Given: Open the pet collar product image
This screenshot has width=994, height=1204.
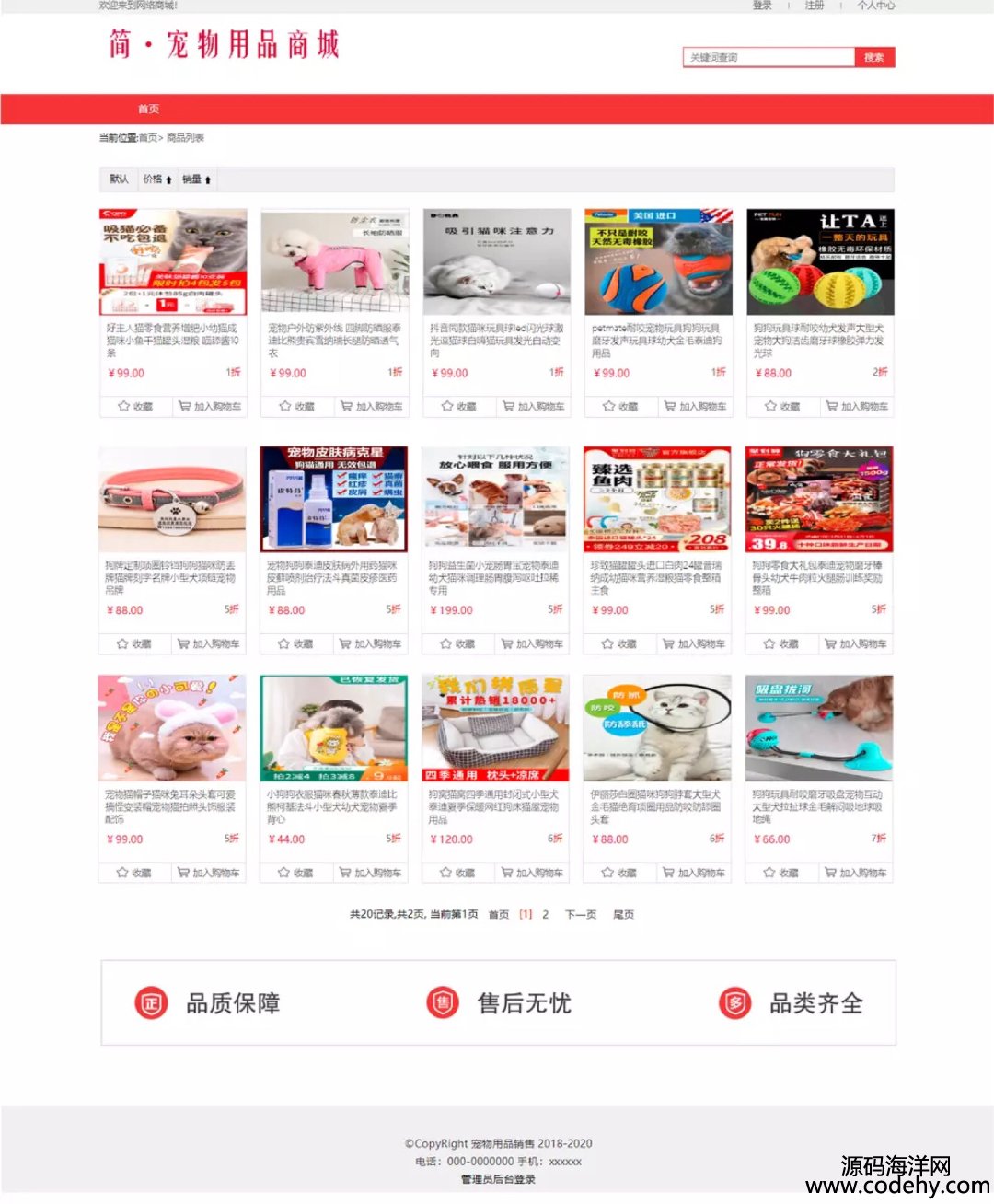Looking at the screenshot, I should click(172, 500).
